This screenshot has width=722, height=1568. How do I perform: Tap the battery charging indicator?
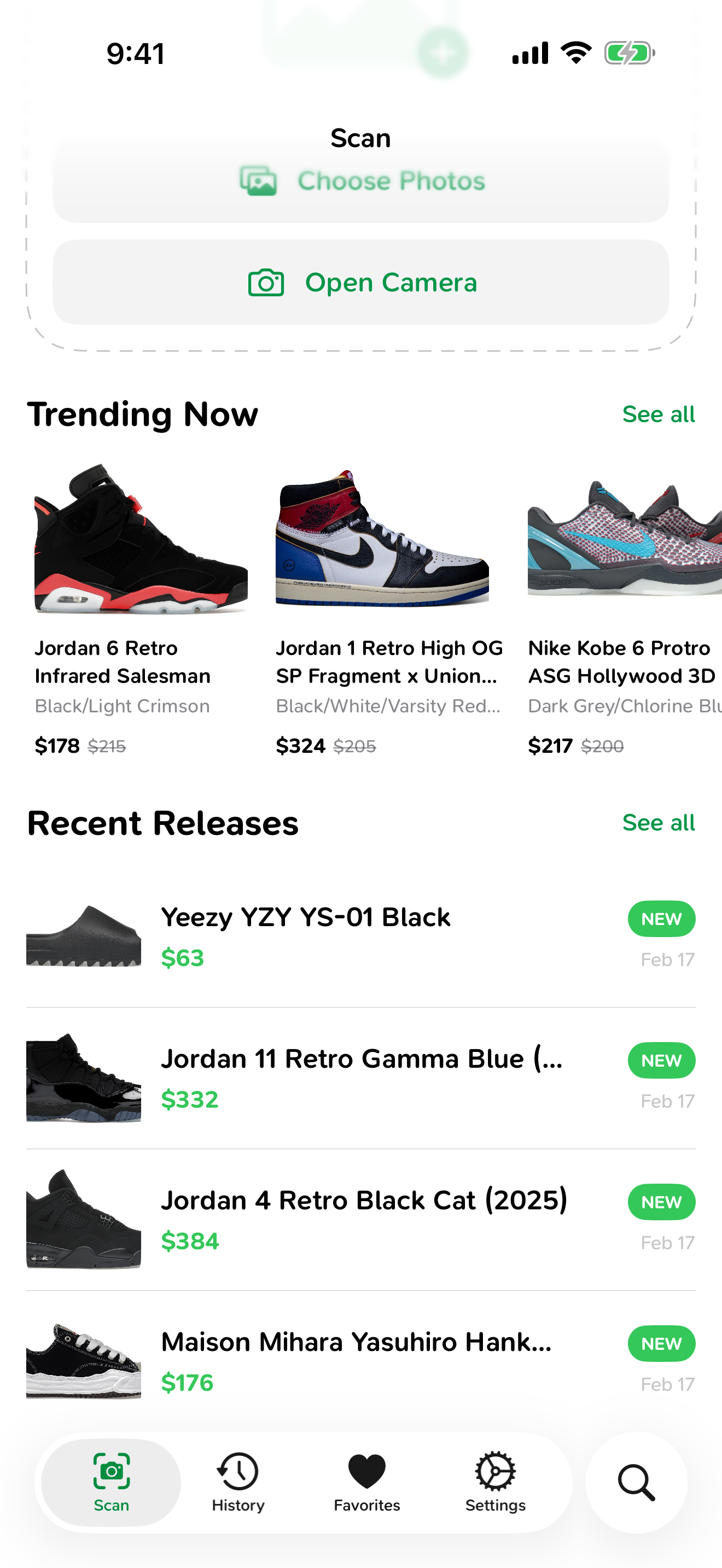point(627,53)
